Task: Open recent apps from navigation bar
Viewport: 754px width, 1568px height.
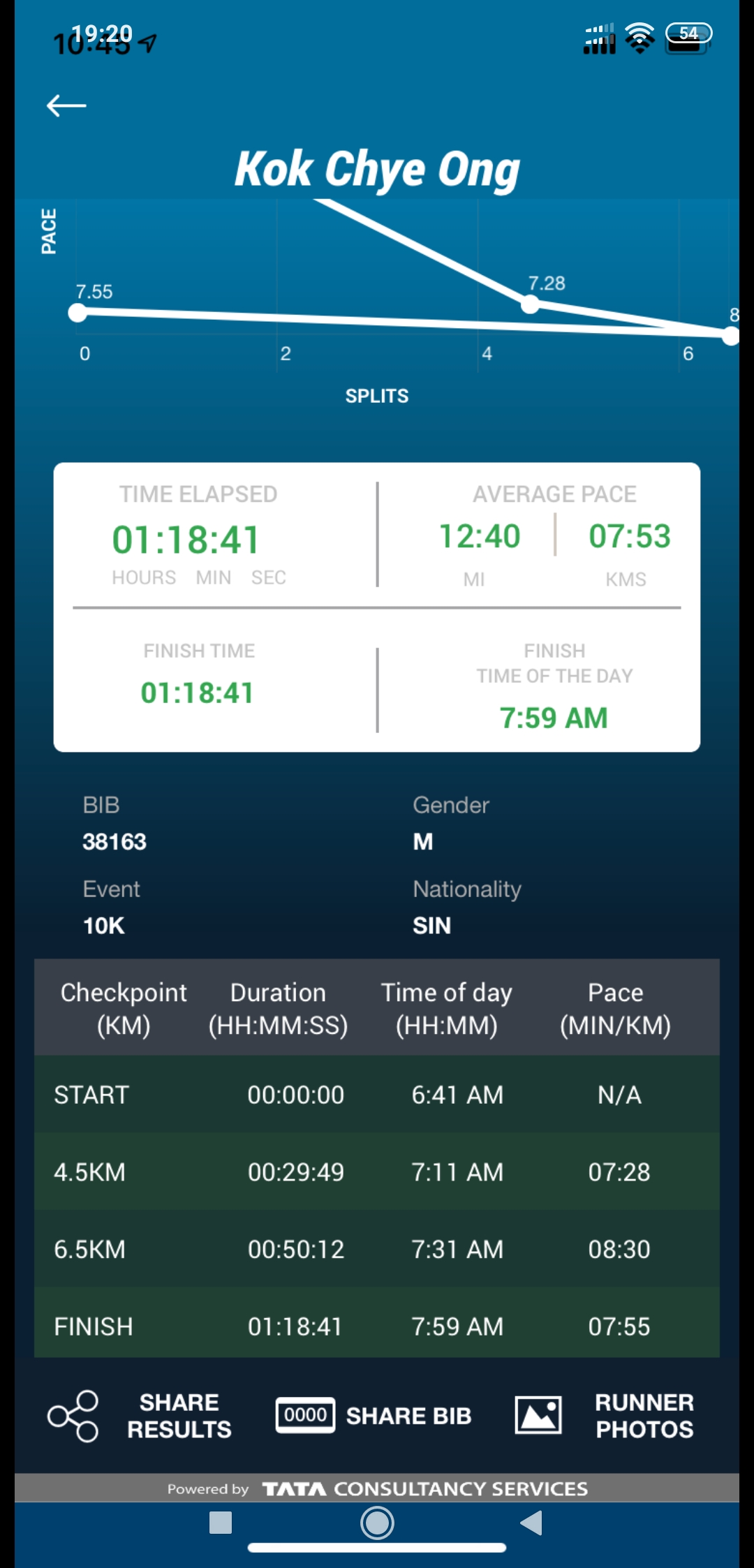Action: (x=221, y=1523)
